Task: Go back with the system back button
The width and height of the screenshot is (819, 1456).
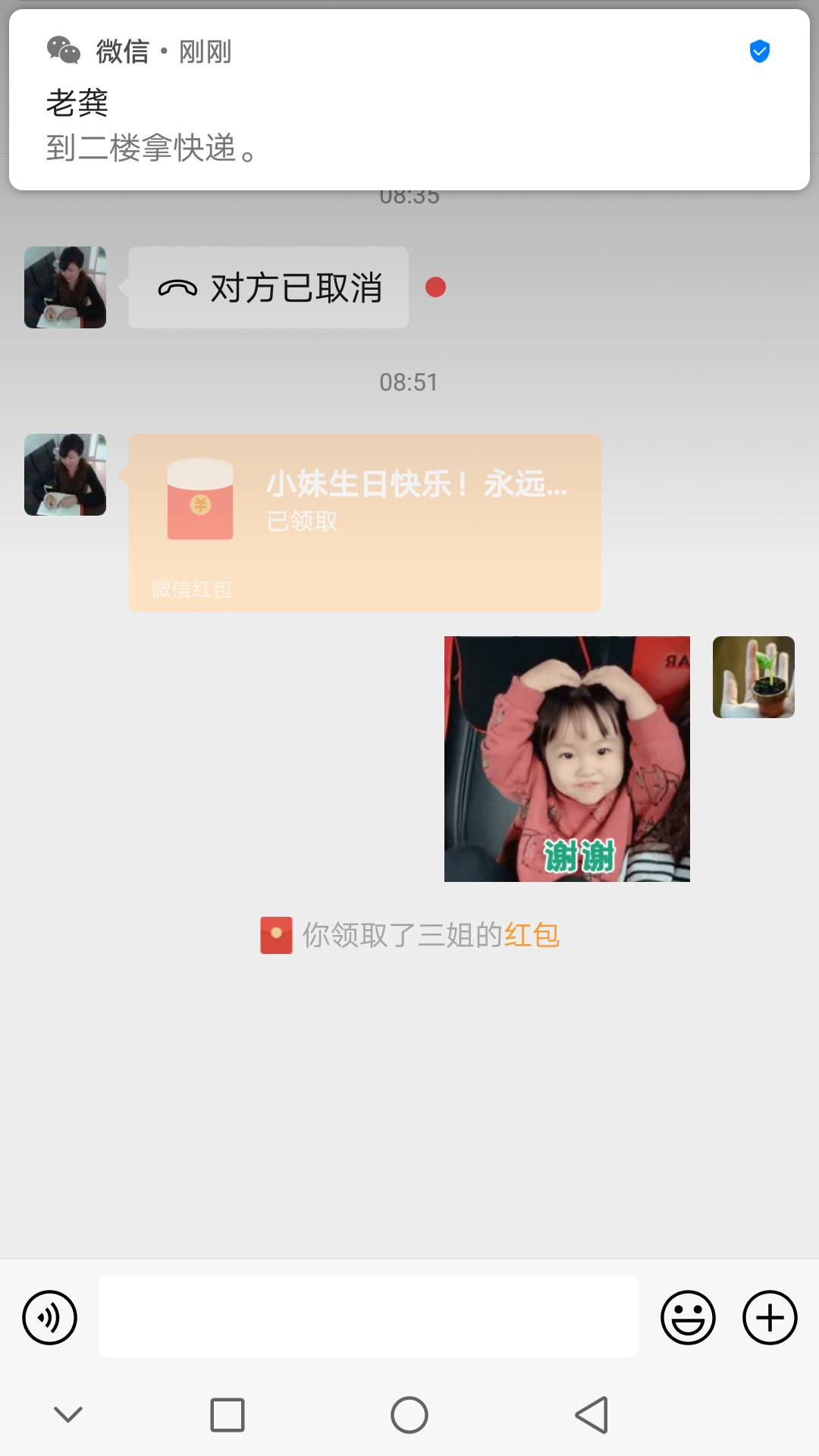Action: [x=591, y=1414]
